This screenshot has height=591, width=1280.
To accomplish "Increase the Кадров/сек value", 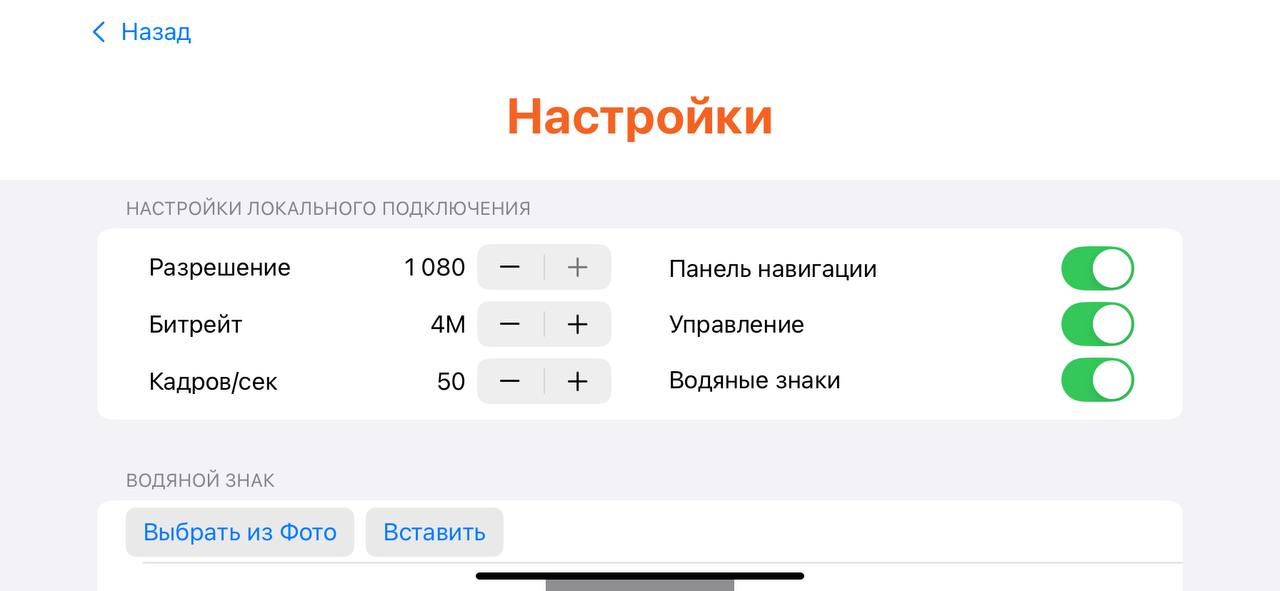I will tap(577, 381).
